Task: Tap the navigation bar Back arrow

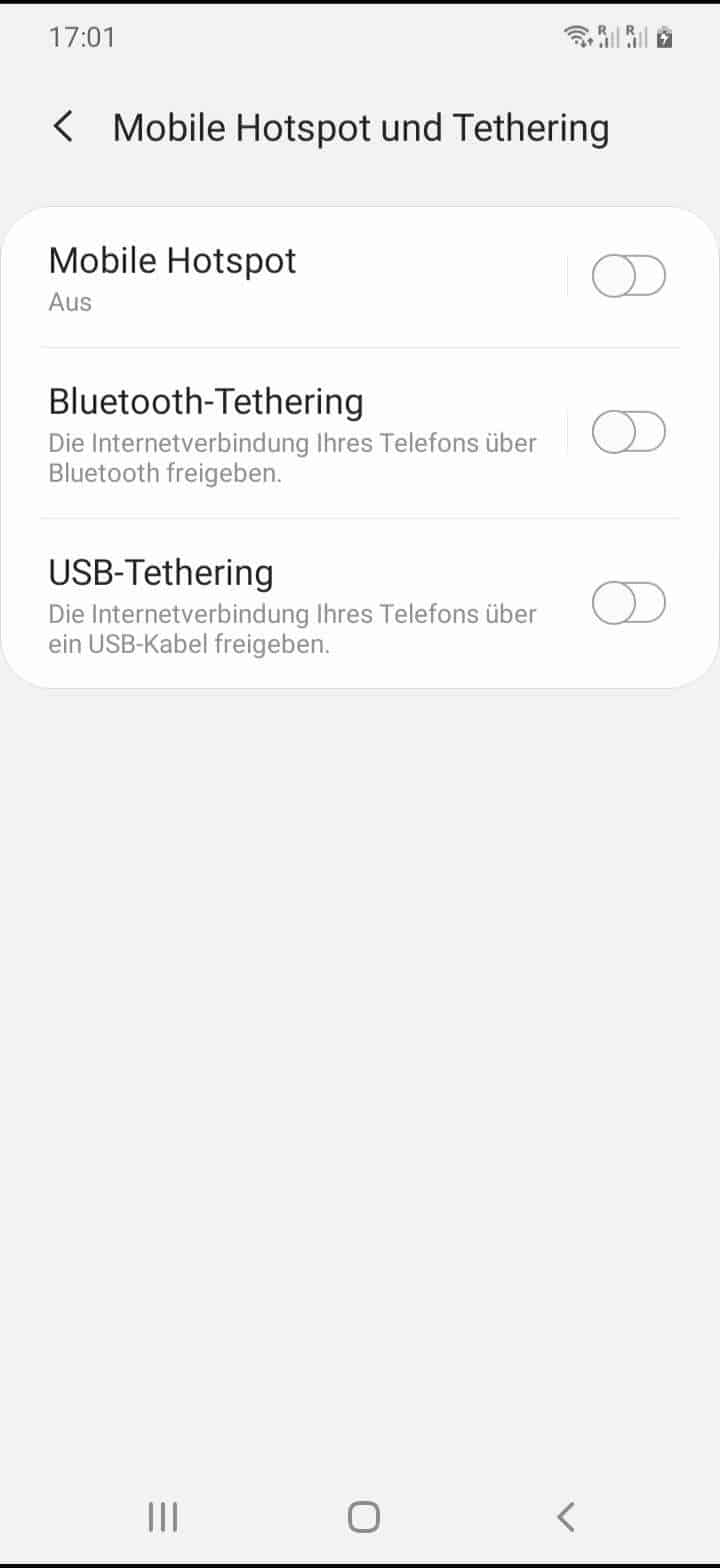Action: pos(565,1516)
